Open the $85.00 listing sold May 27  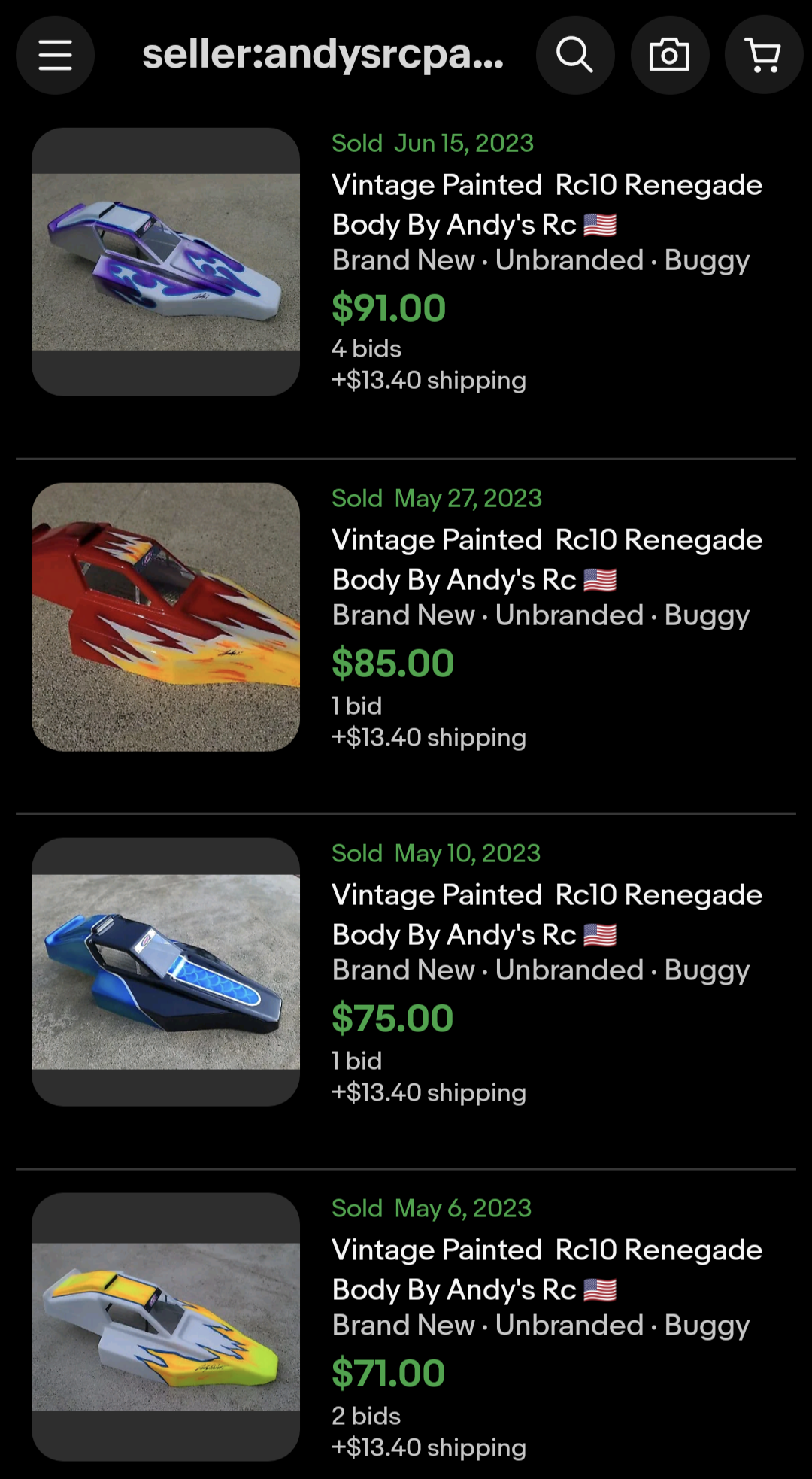[x=547, y=560]
